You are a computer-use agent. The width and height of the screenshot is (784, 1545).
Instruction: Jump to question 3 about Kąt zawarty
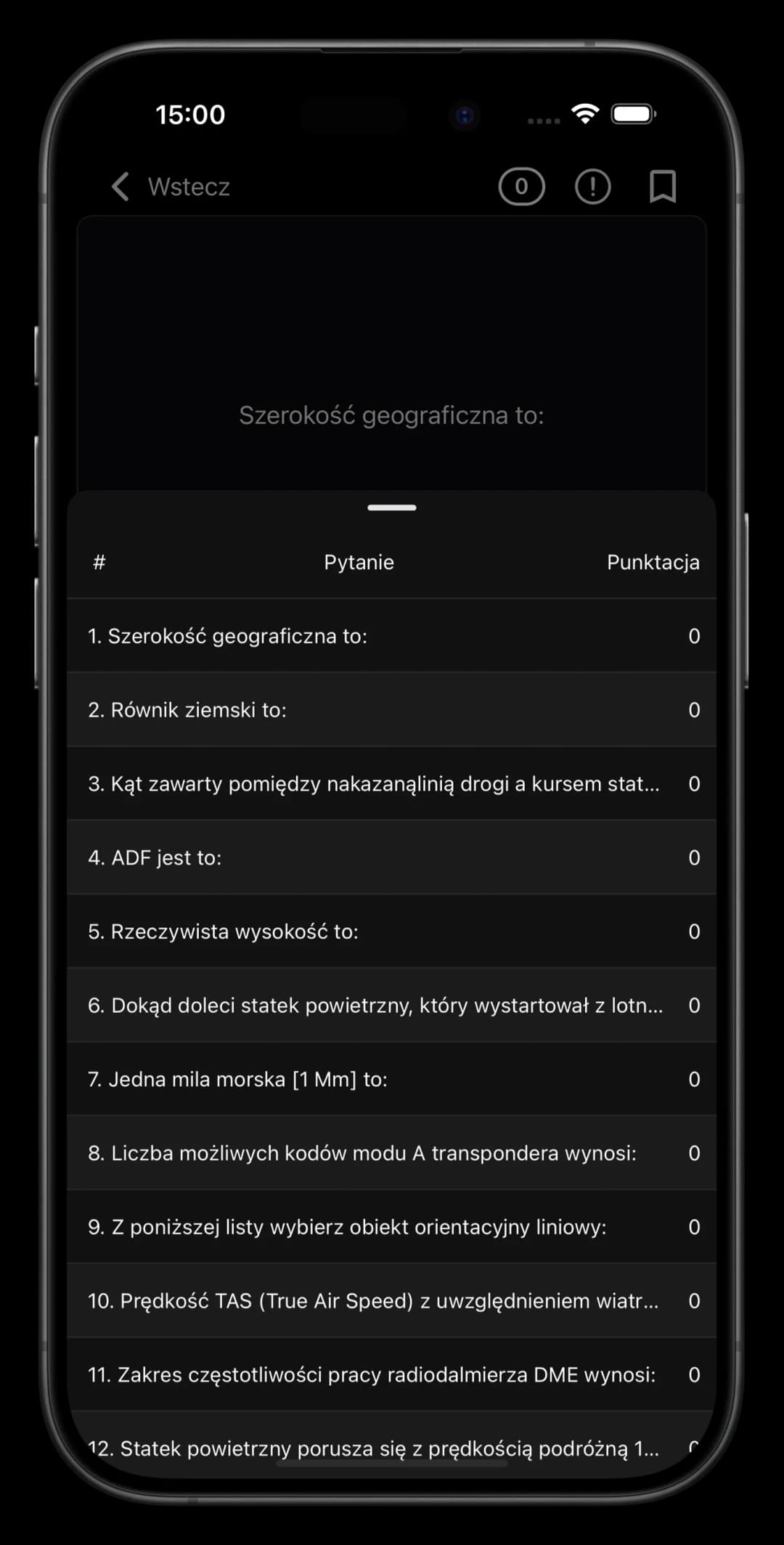(391, 784)
